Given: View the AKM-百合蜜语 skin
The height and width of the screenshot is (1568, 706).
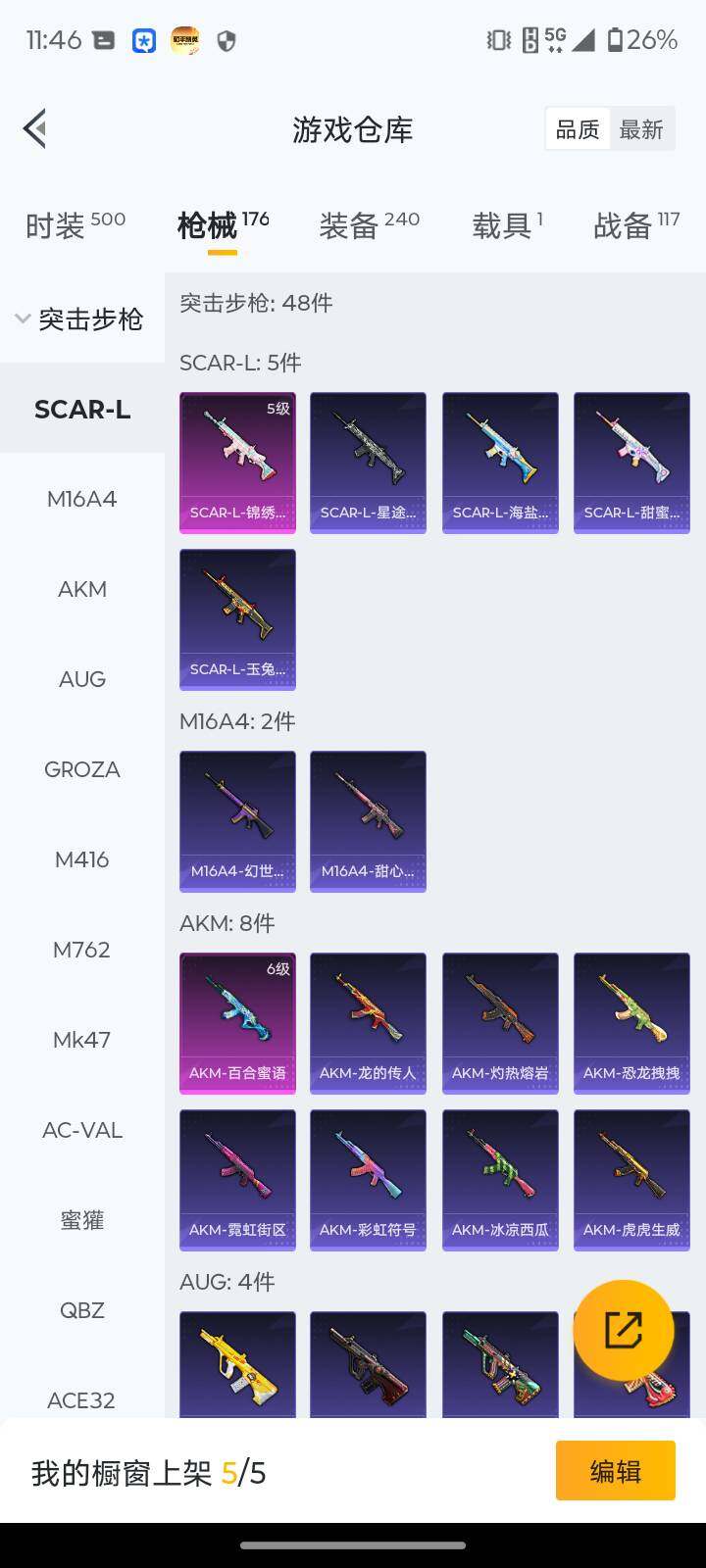Looking at the screenshot, I should tap(237, 1023).
